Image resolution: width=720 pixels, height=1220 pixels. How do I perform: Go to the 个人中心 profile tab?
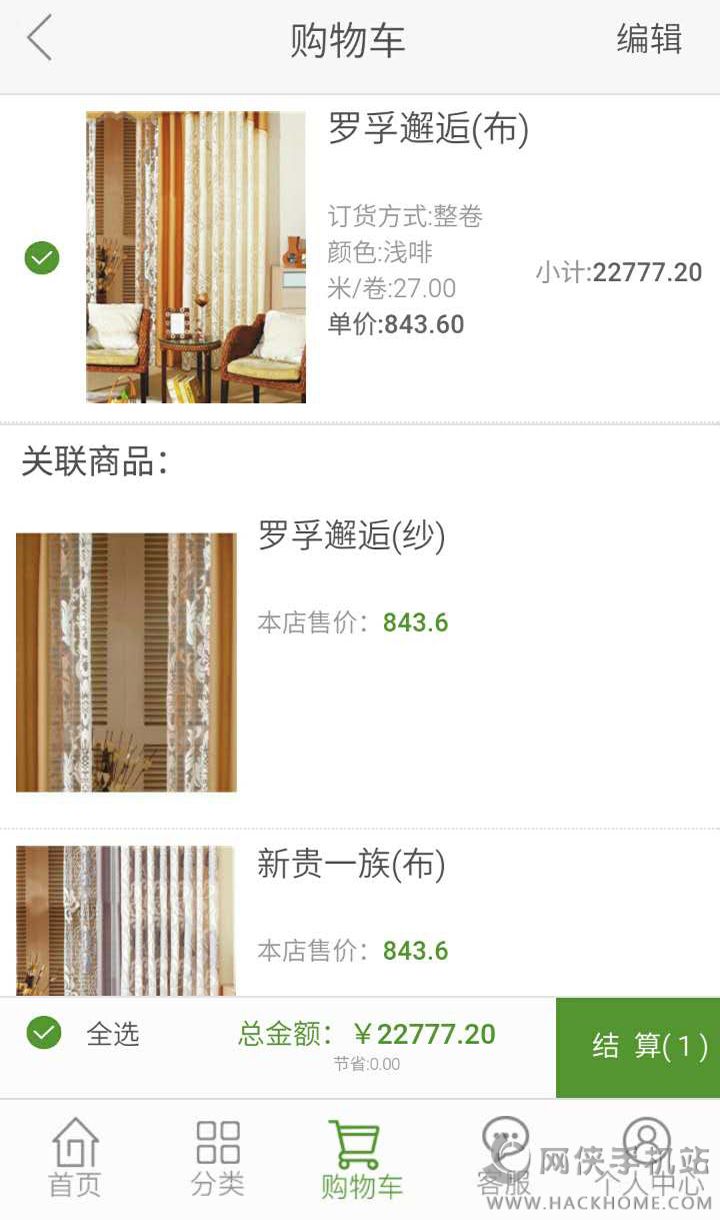pyautogui.click(x=647, y=1158)
